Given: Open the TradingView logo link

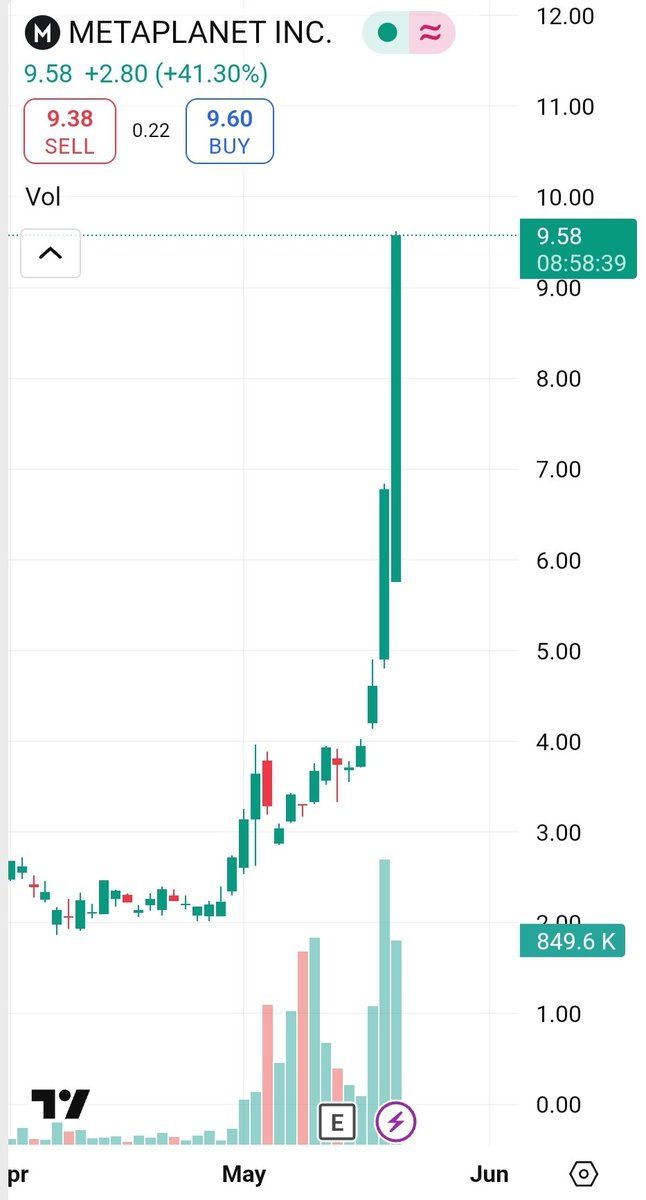Looking at the screenshot, I should [61, 1104].
